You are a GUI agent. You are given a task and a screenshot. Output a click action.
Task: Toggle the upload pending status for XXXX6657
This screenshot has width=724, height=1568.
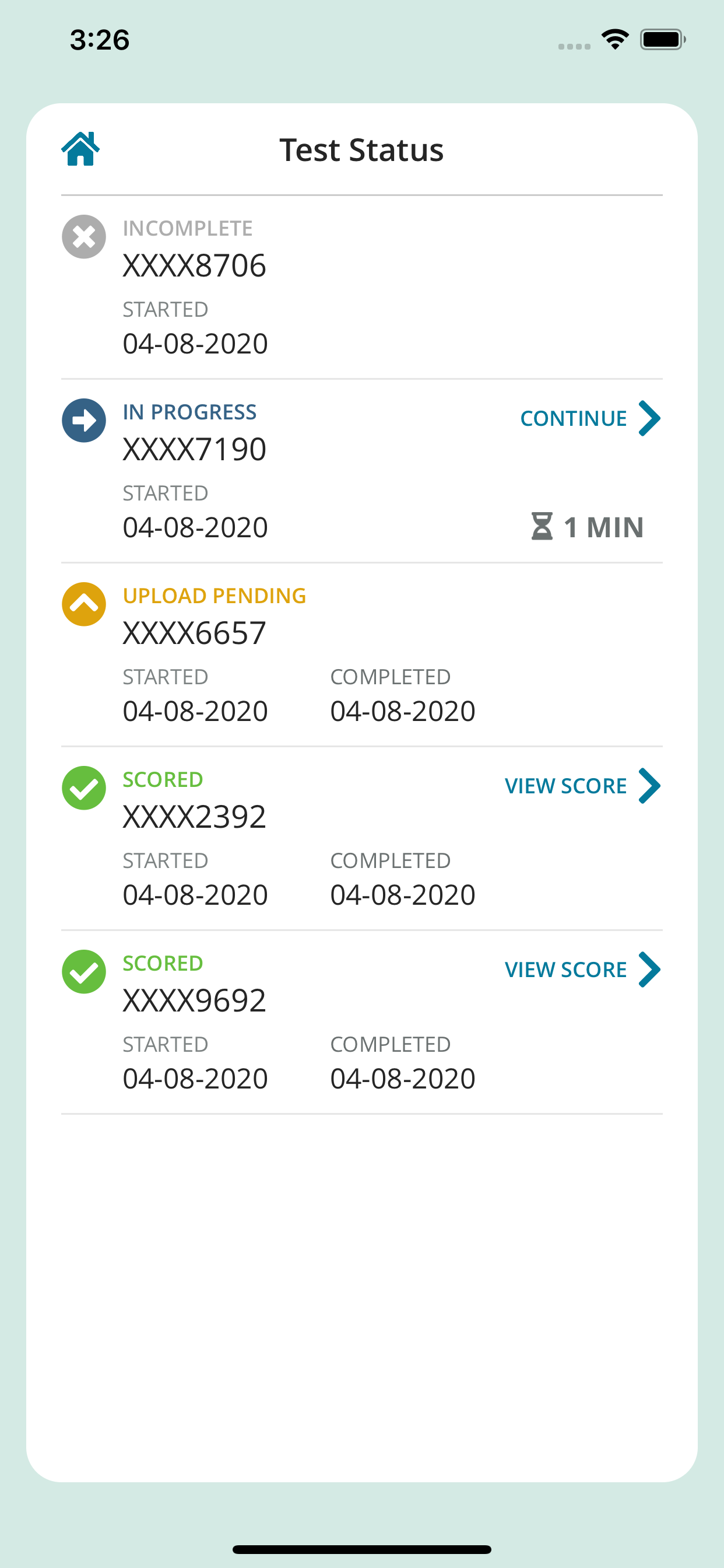click(83, 603)
